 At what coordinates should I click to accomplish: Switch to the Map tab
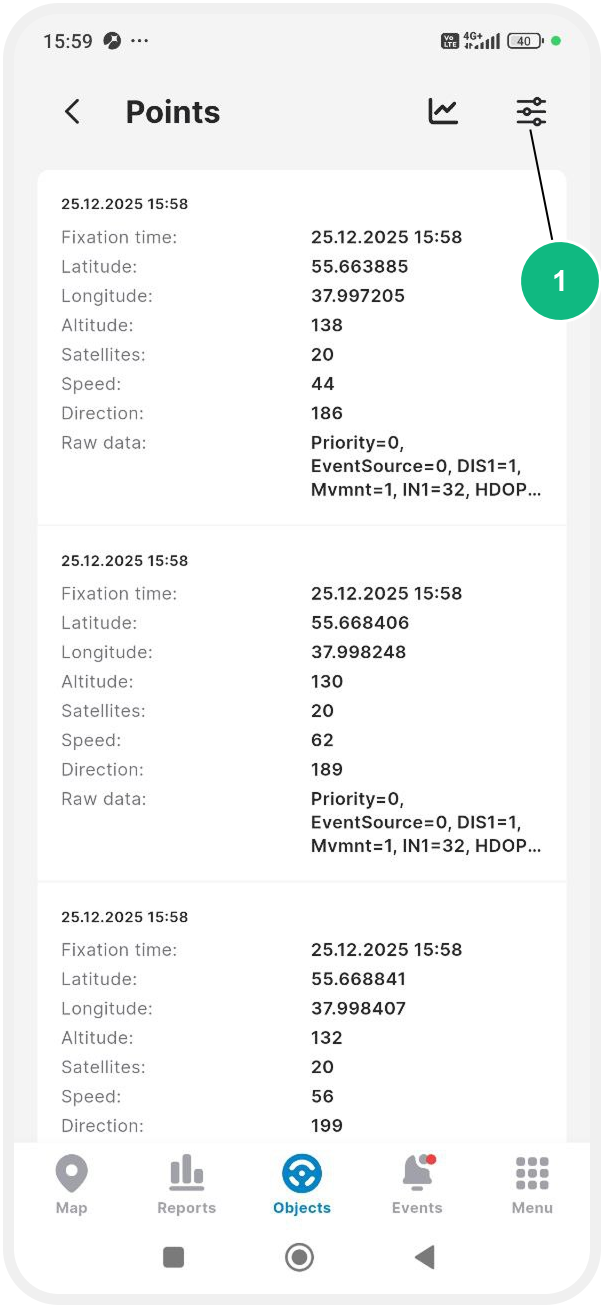point(72,1184)
